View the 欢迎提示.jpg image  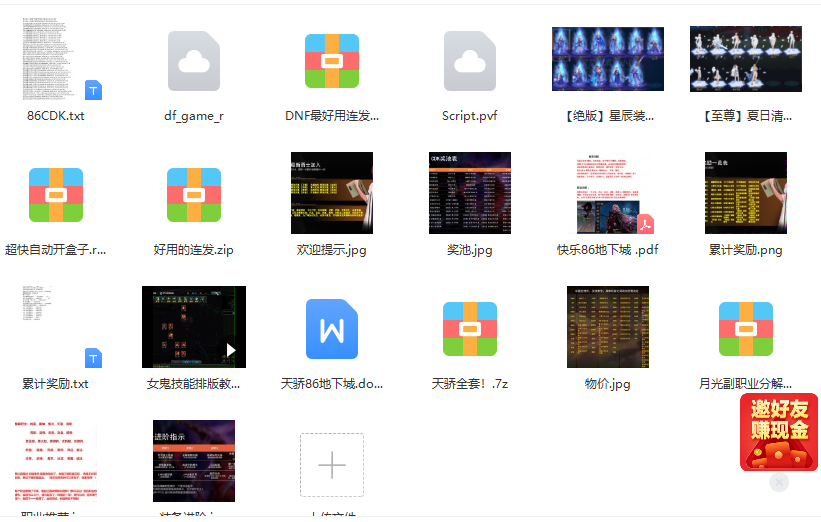pyautogui.click(x=332, y=193)
